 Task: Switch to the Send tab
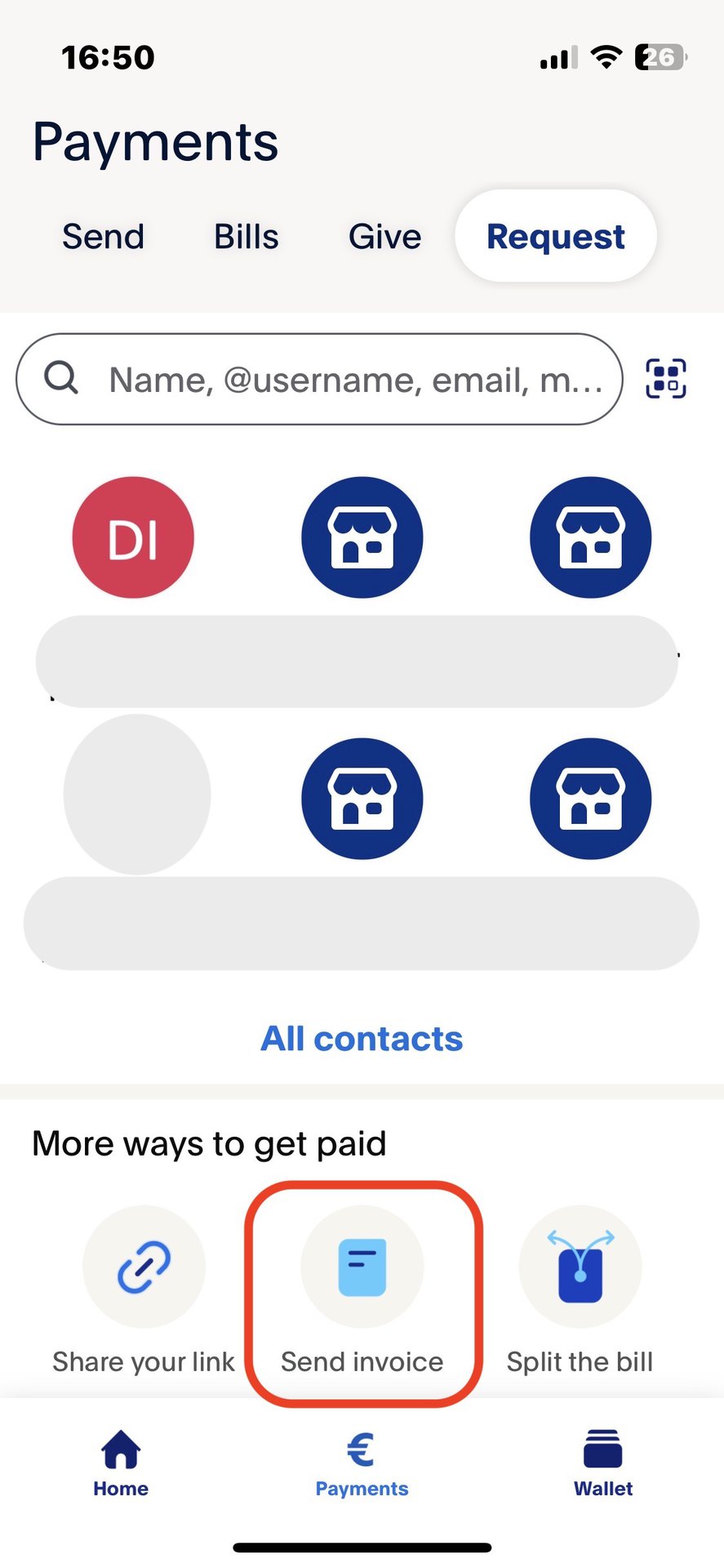point(104,237)
